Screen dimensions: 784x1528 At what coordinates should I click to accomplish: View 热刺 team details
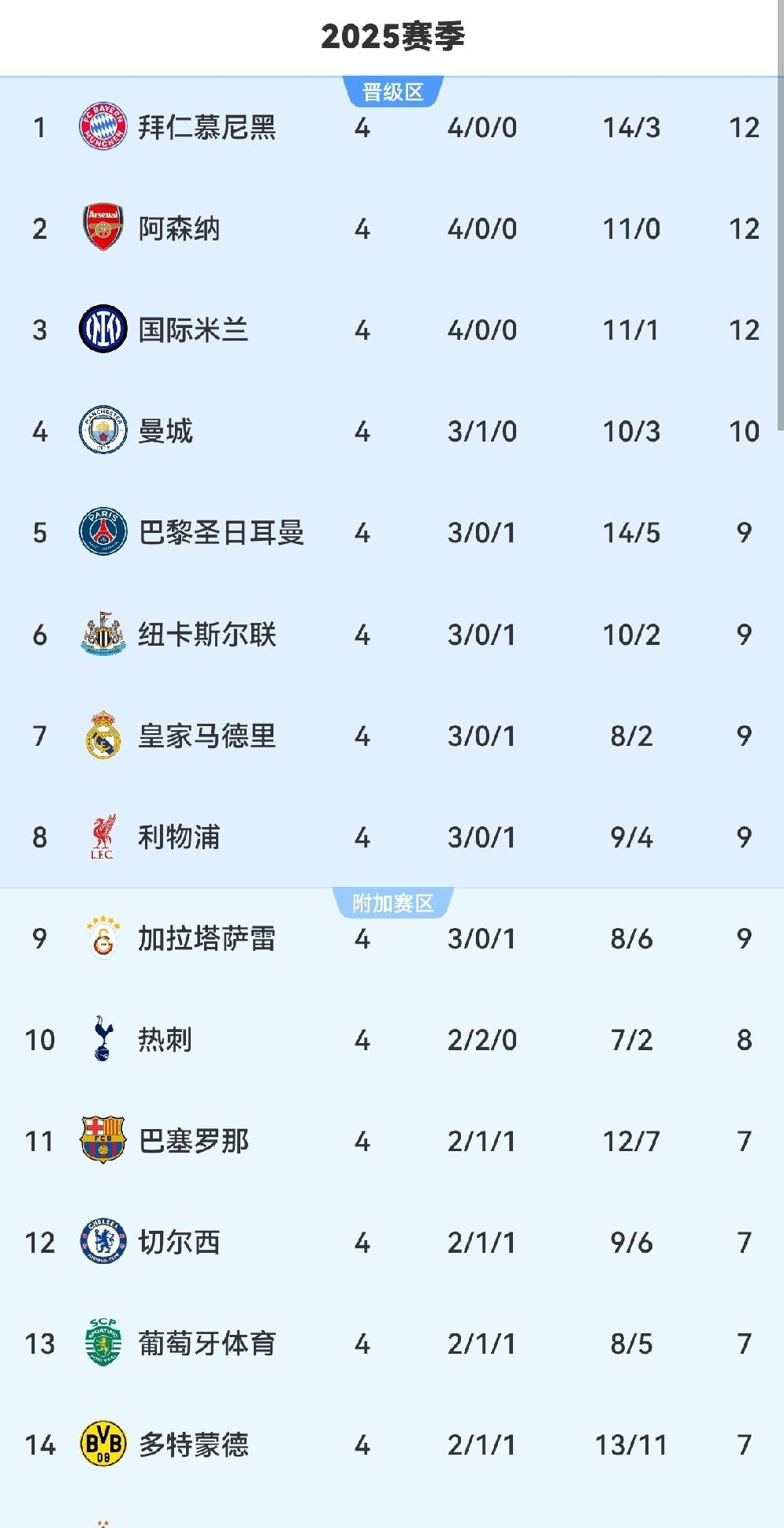tap(165, 1040)
